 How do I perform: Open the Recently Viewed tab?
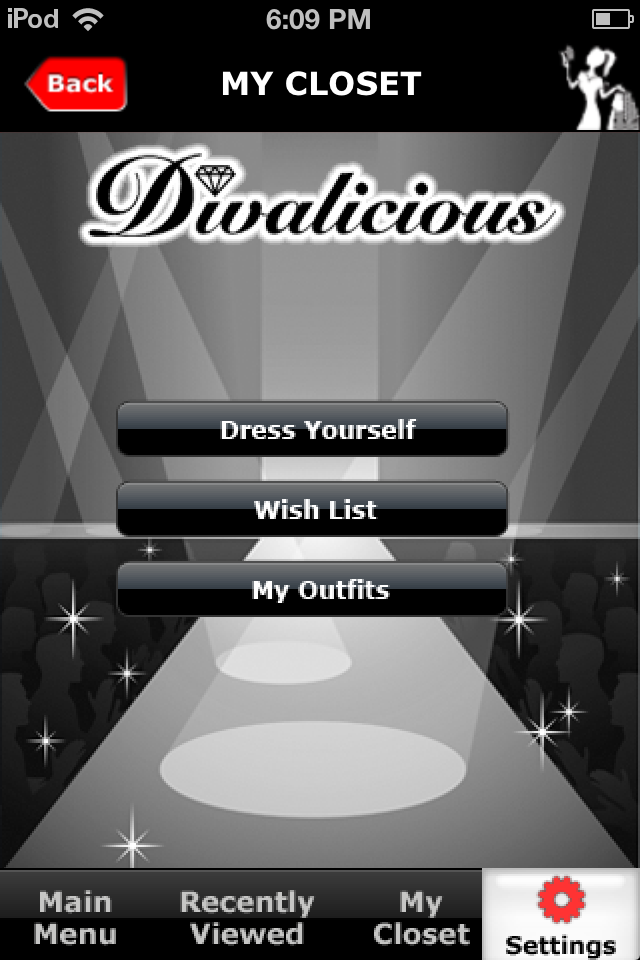pyautogui.click(x=246, y=917)
